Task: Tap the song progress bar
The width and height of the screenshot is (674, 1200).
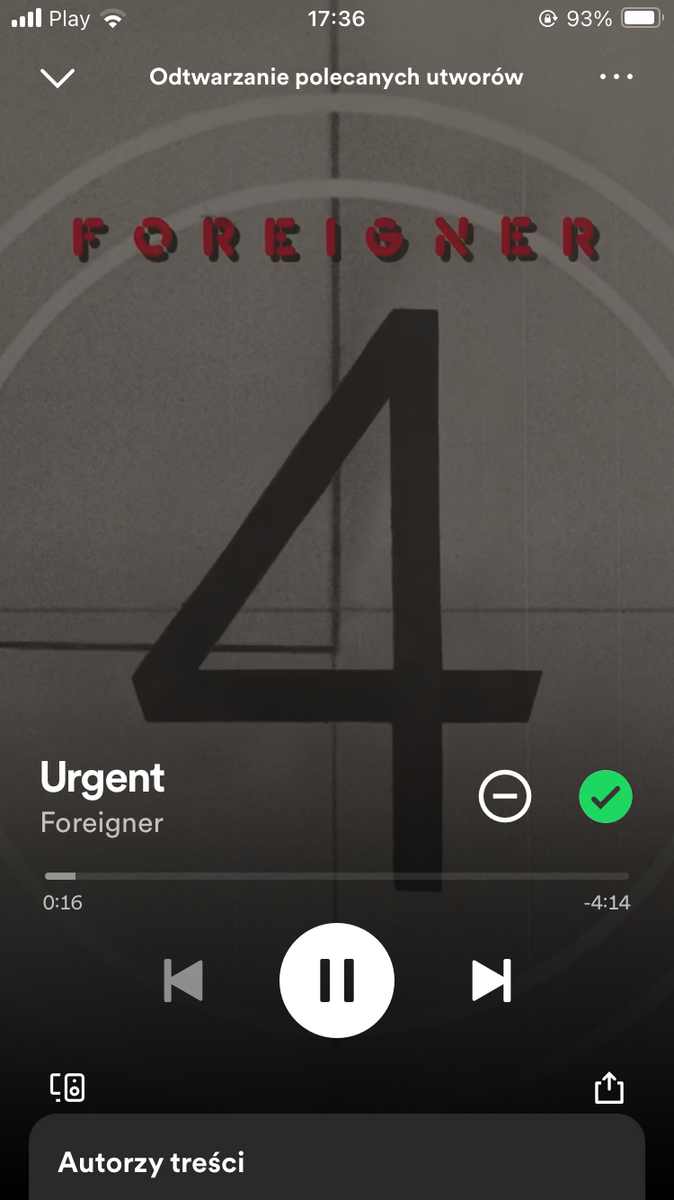Action: pos(337,876)
